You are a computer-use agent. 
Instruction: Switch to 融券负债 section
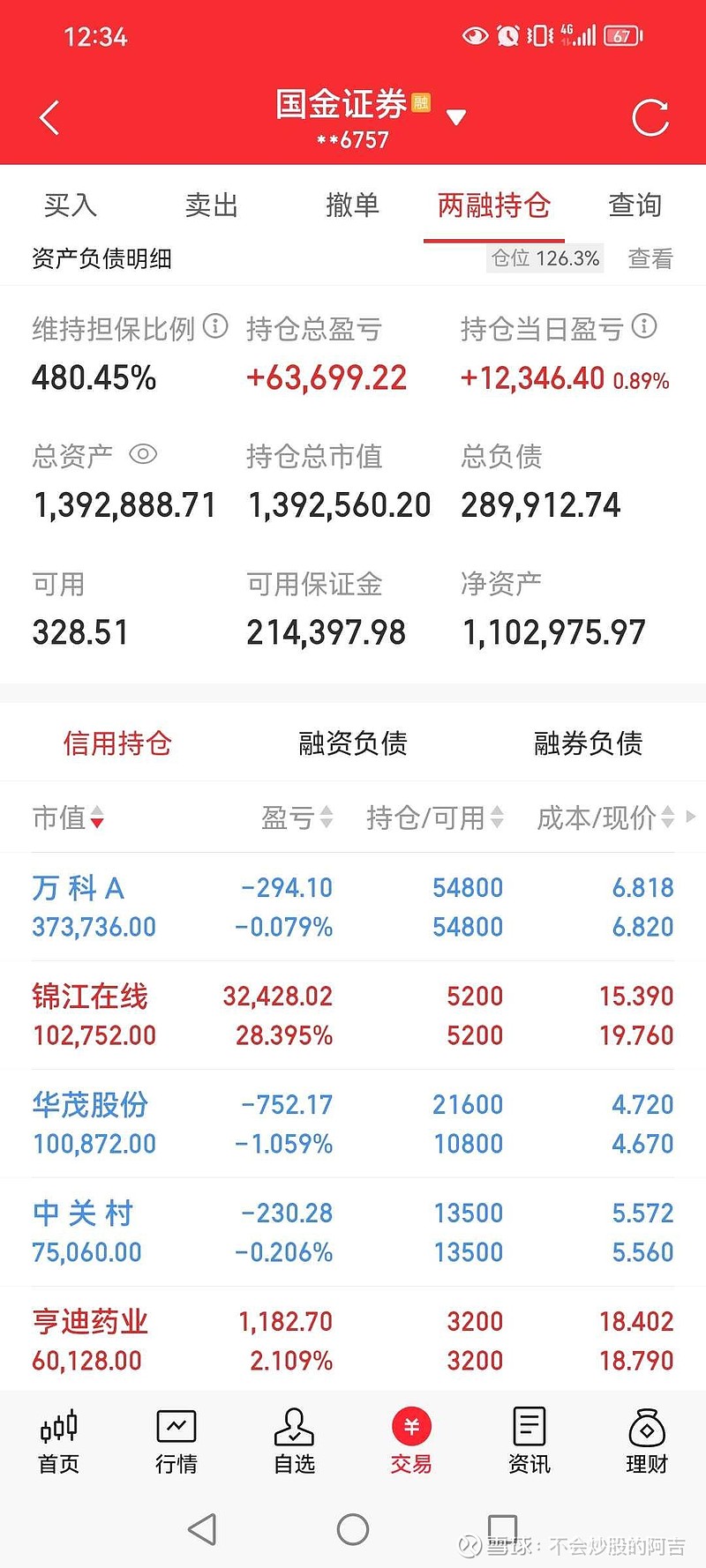(588, 743)
